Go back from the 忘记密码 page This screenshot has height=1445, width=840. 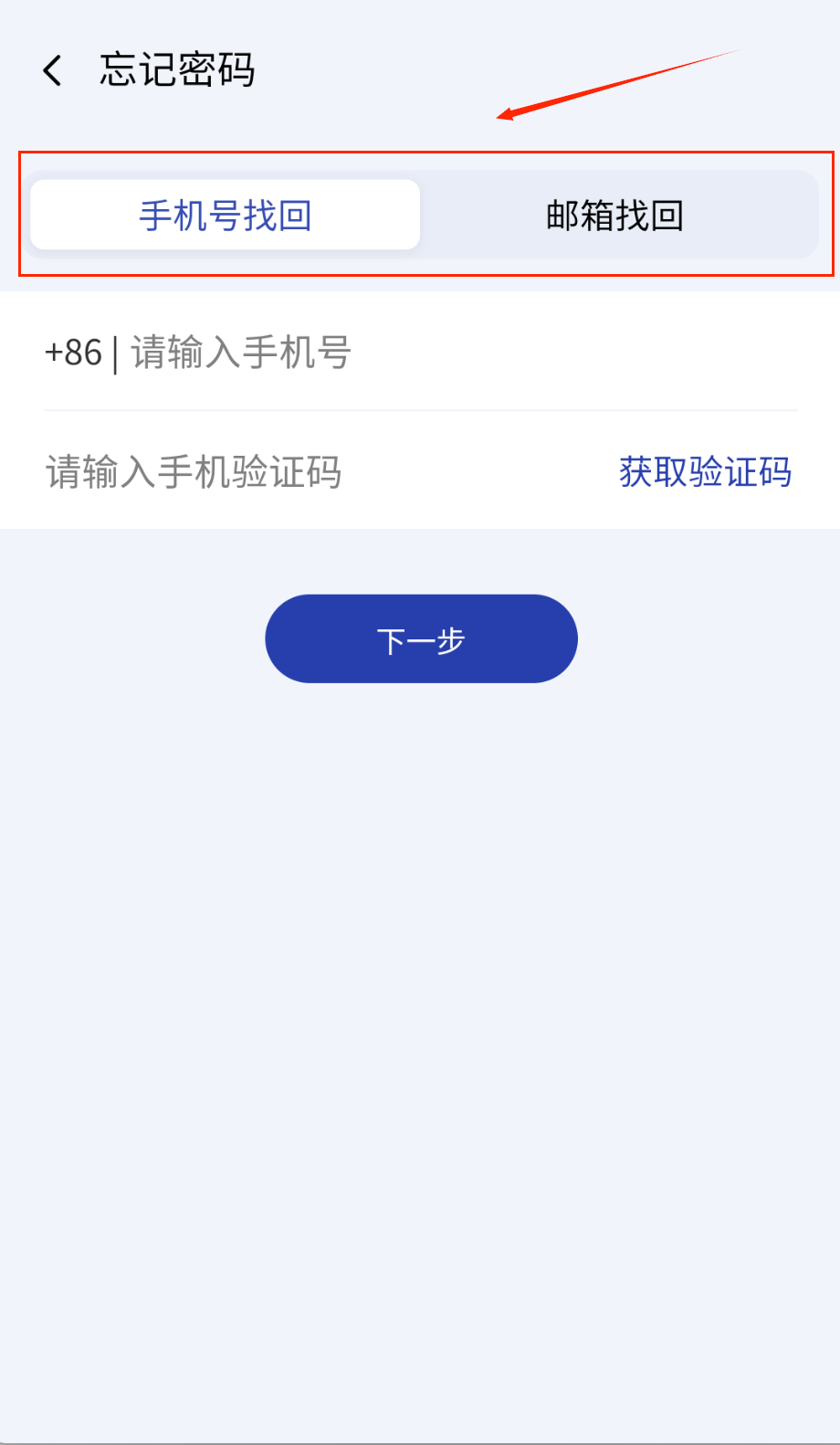(53, 70)
